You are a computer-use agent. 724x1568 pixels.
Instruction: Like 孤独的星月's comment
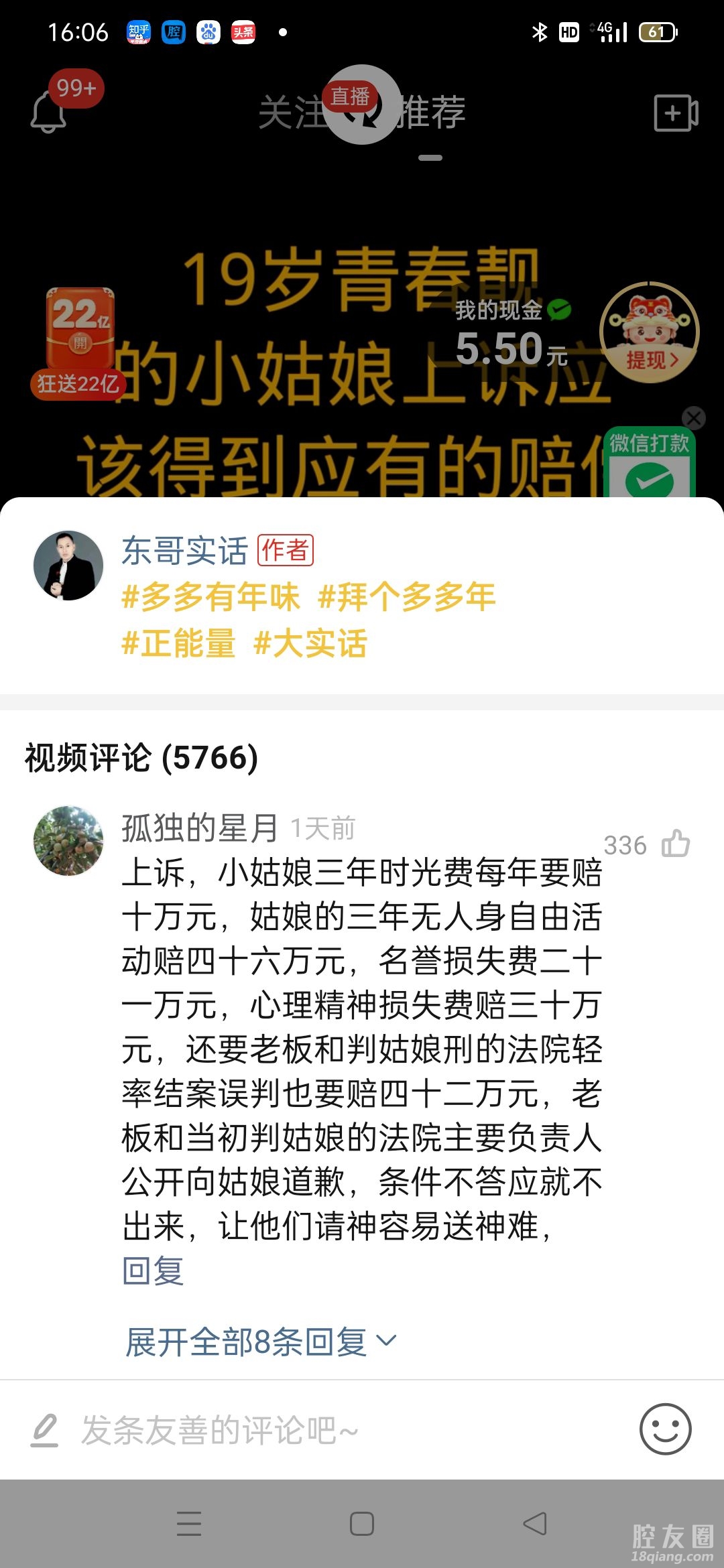click(x=676, y=844)
